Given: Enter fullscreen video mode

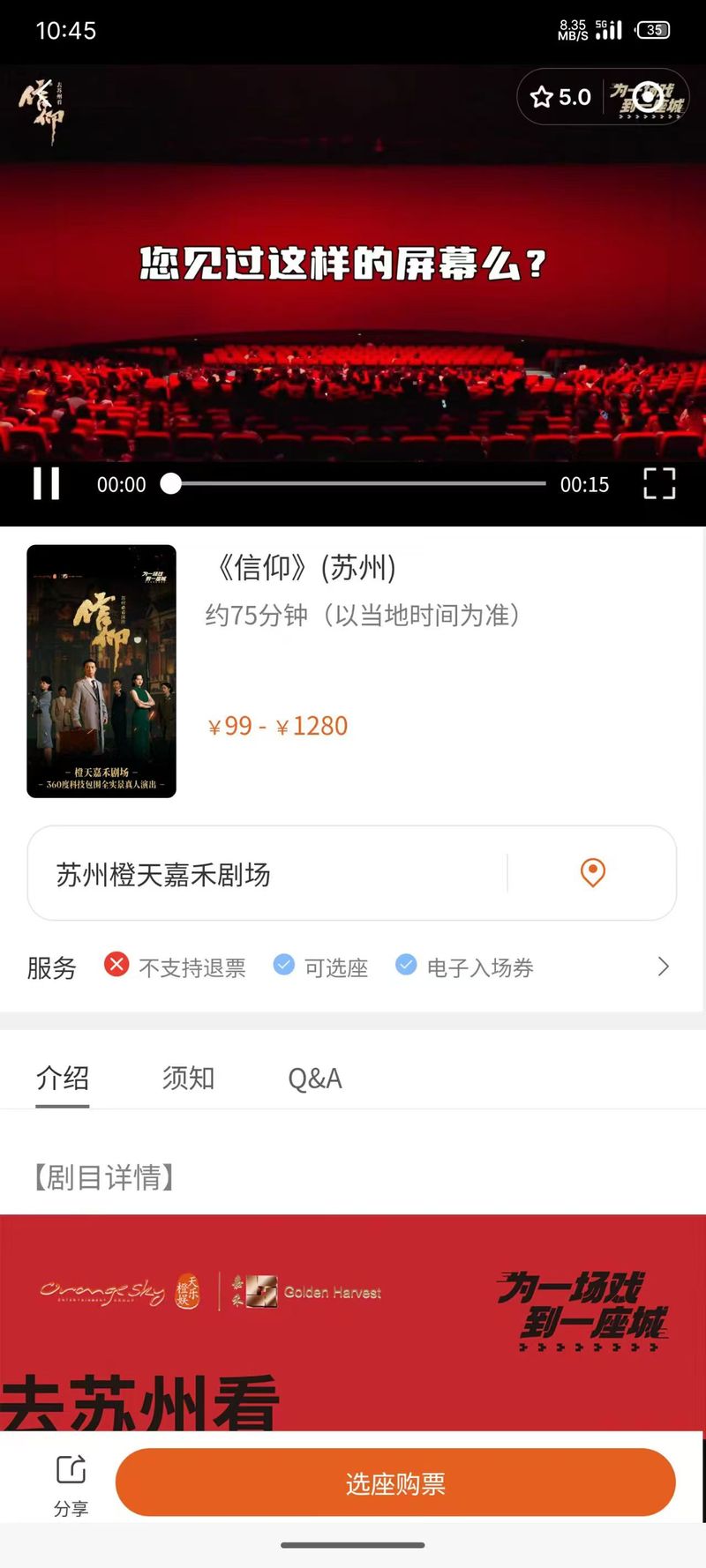Looking at the screenshot, I should point(659,483).
